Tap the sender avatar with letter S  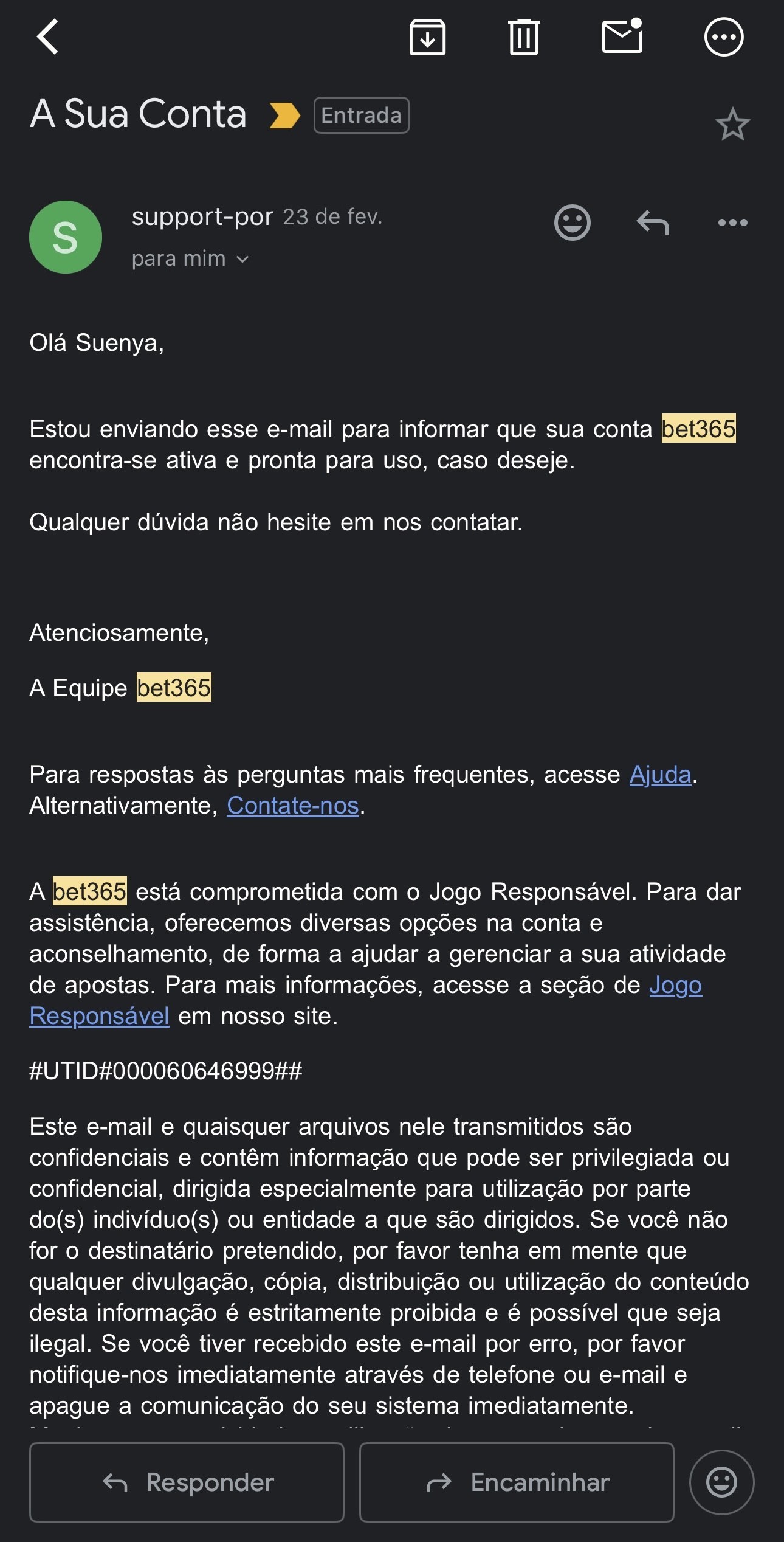66,236
